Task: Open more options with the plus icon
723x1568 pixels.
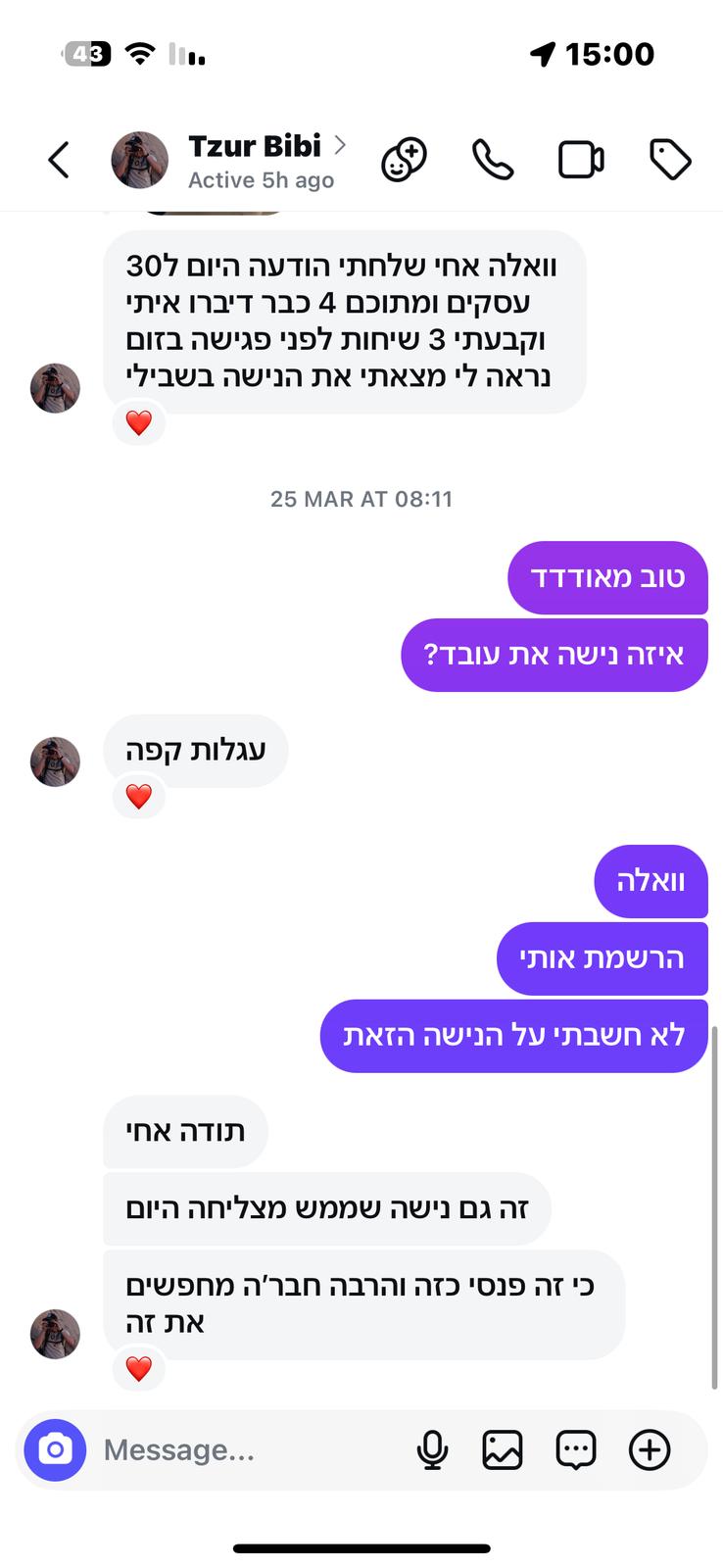Action: (650, 1449)
